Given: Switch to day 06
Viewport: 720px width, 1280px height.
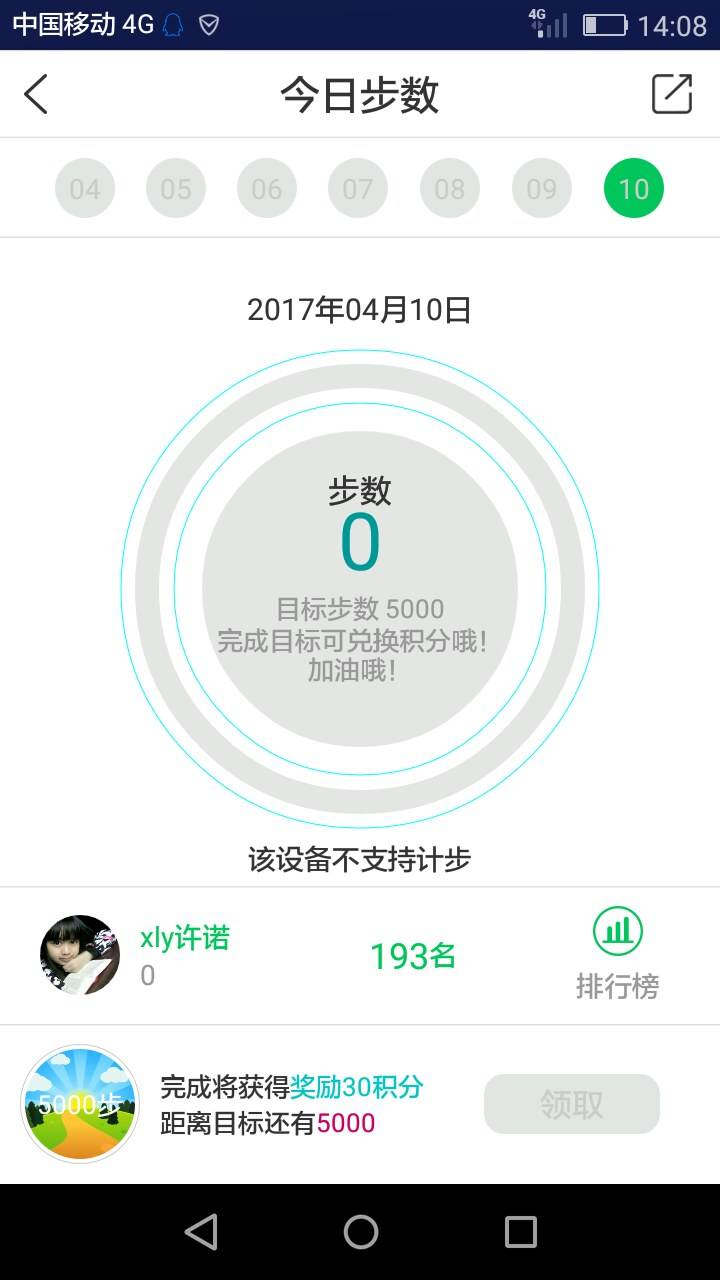Looking at the screenshot, I should 267,189.
